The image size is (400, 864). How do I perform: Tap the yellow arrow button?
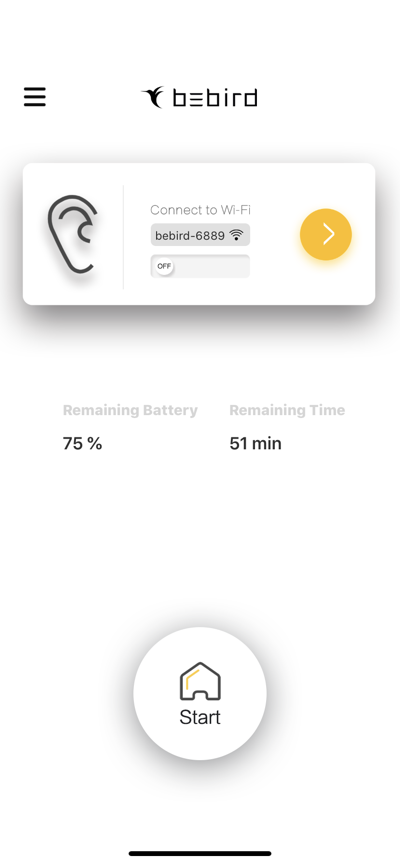pyautogui.click(x=326, y=234)
